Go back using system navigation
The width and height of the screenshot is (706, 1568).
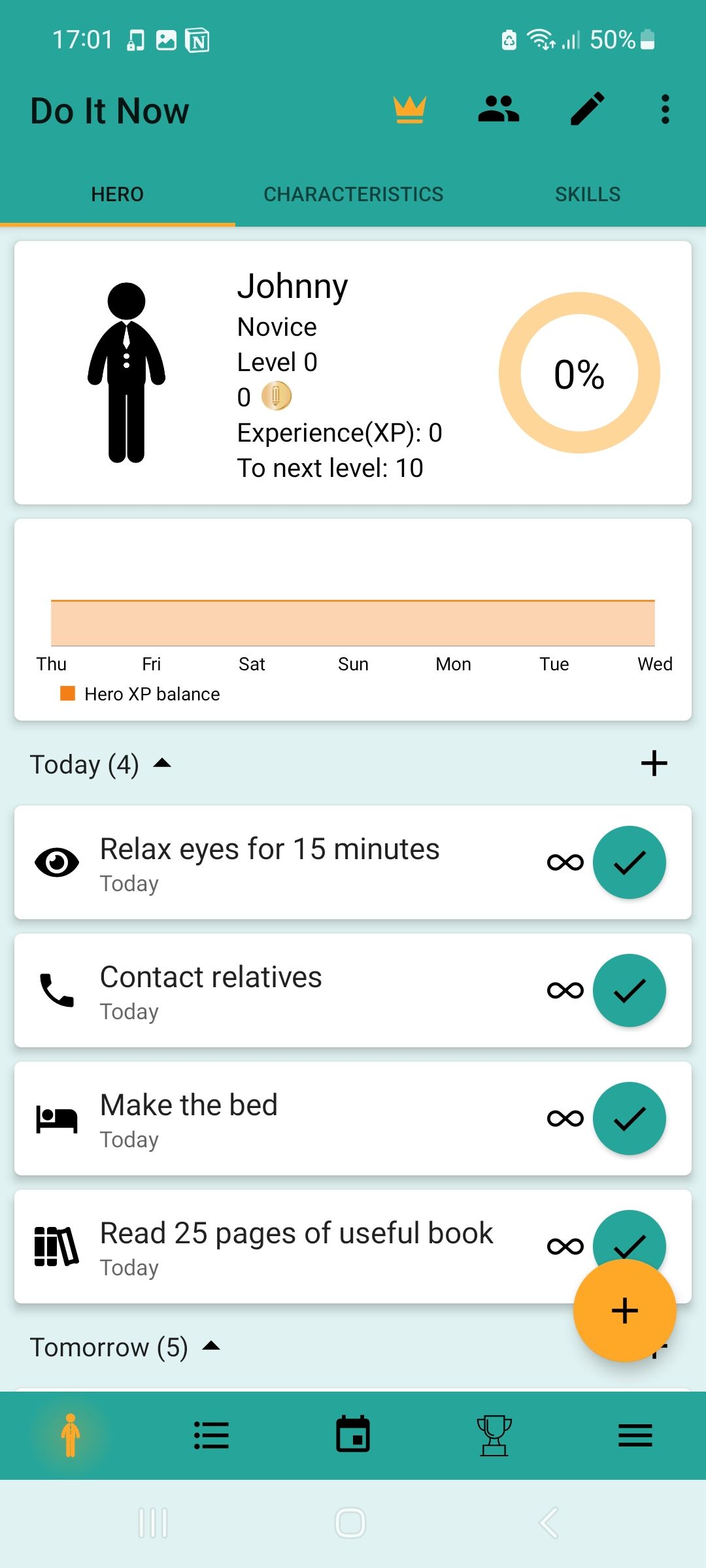coord(548,1523)
